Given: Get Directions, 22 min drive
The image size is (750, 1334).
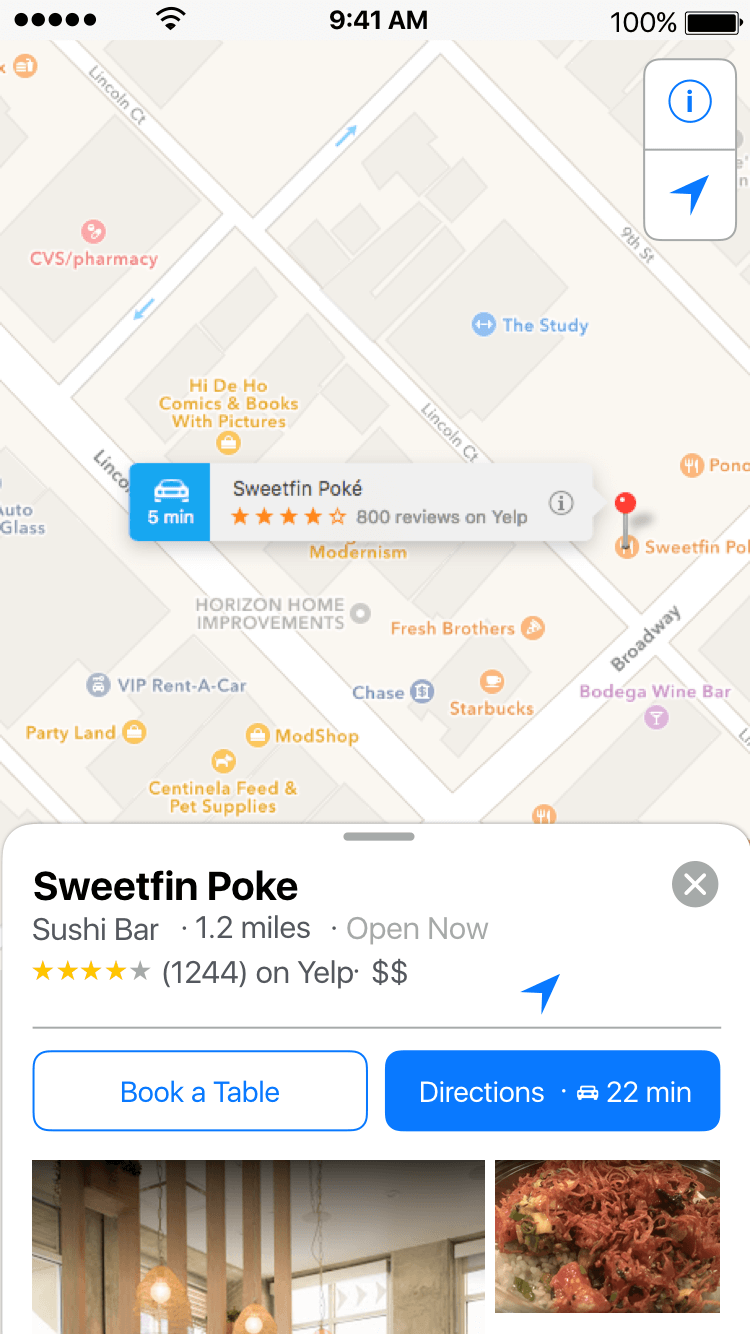Looking at the screenshot, I should click(x=552, y=1091).
